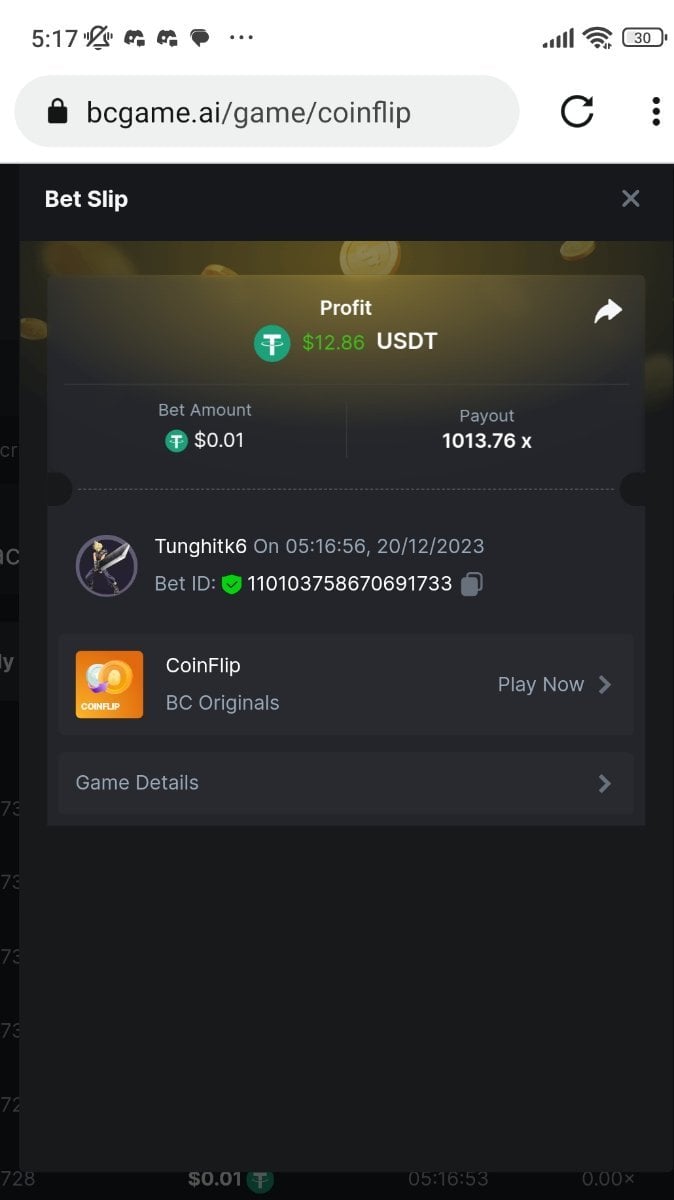Close the Bet Slip dialog
Viewport: 674px width, 1200px height.
point(630,198)
